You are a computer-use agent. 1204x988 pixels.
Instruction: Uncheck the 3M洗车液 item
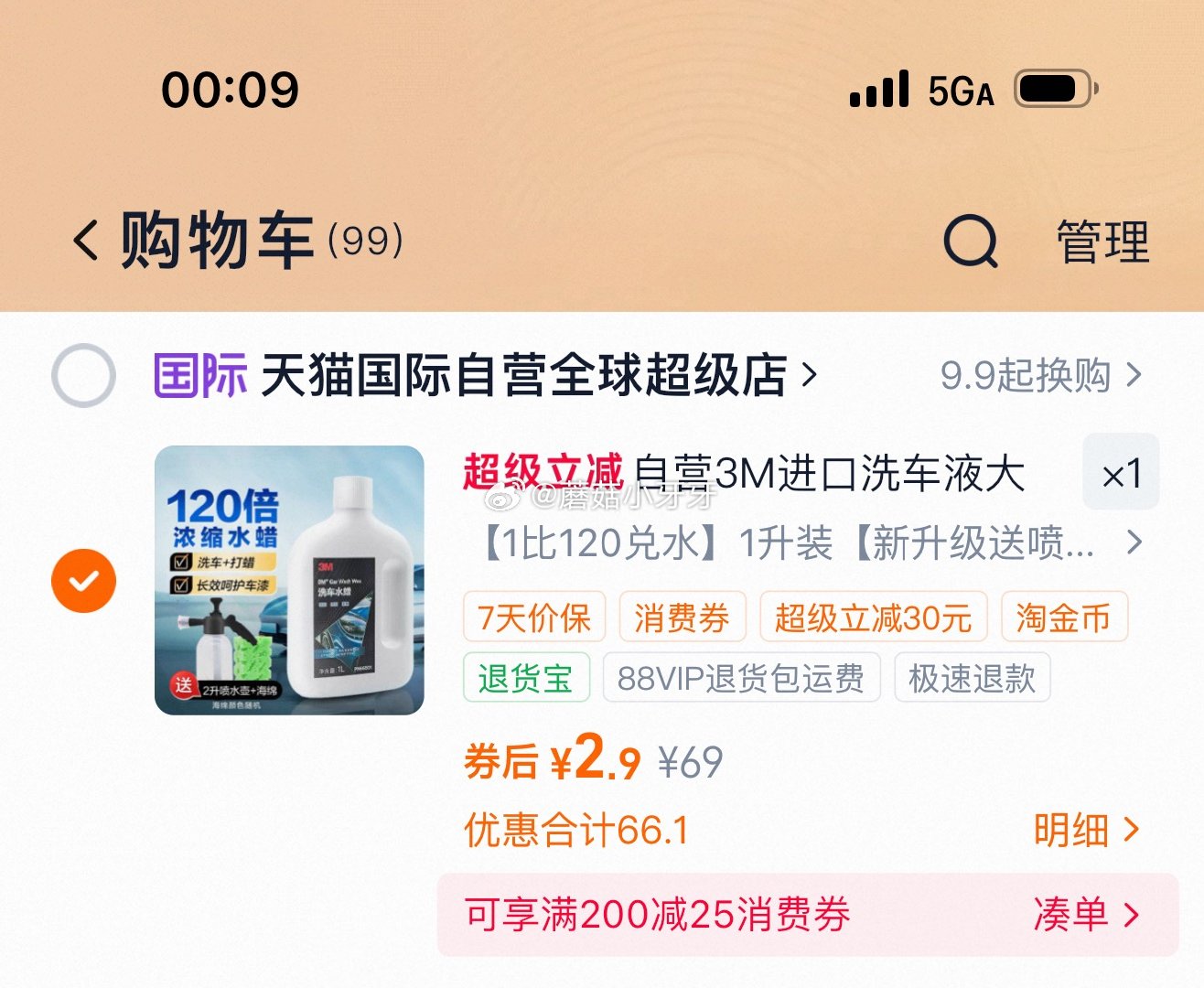[83, 580]
